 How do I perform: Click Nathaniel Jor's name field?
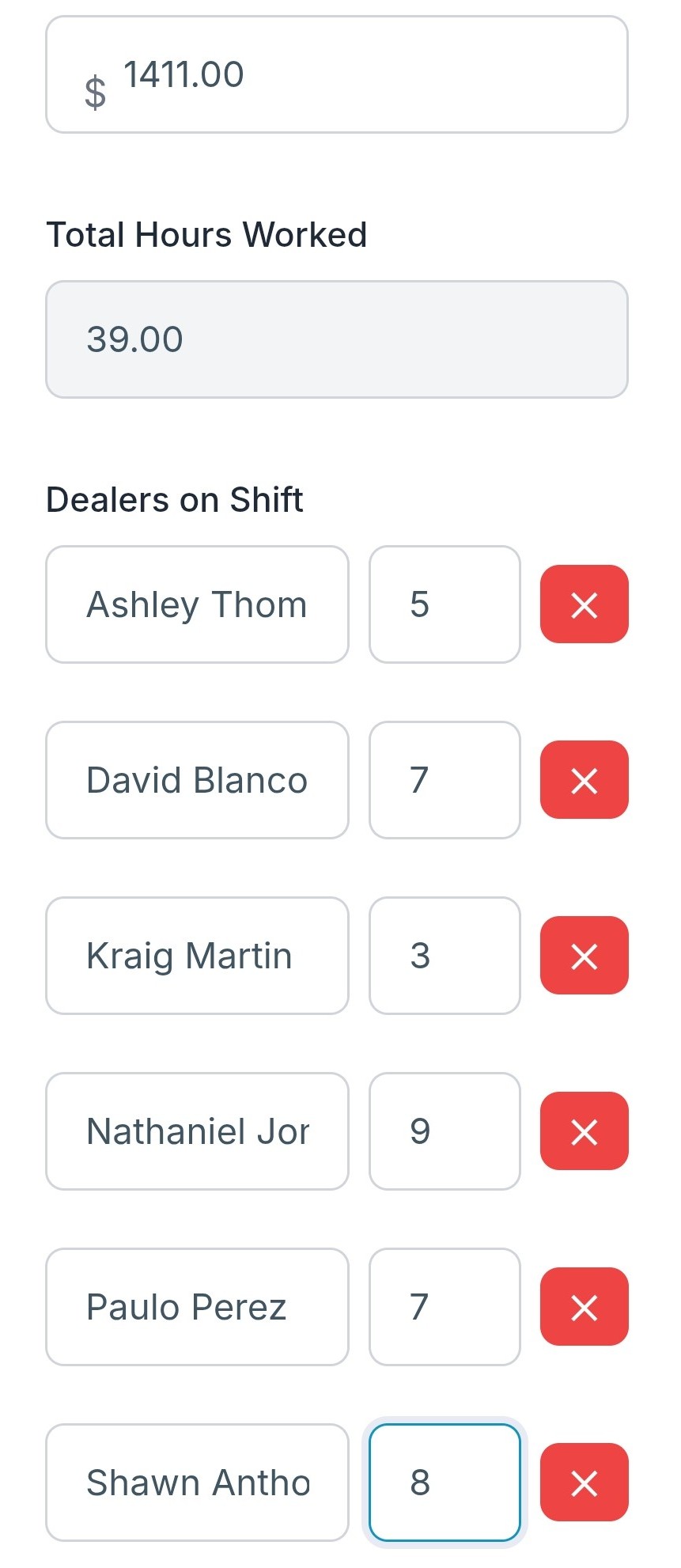click(x=196, y=1131)
